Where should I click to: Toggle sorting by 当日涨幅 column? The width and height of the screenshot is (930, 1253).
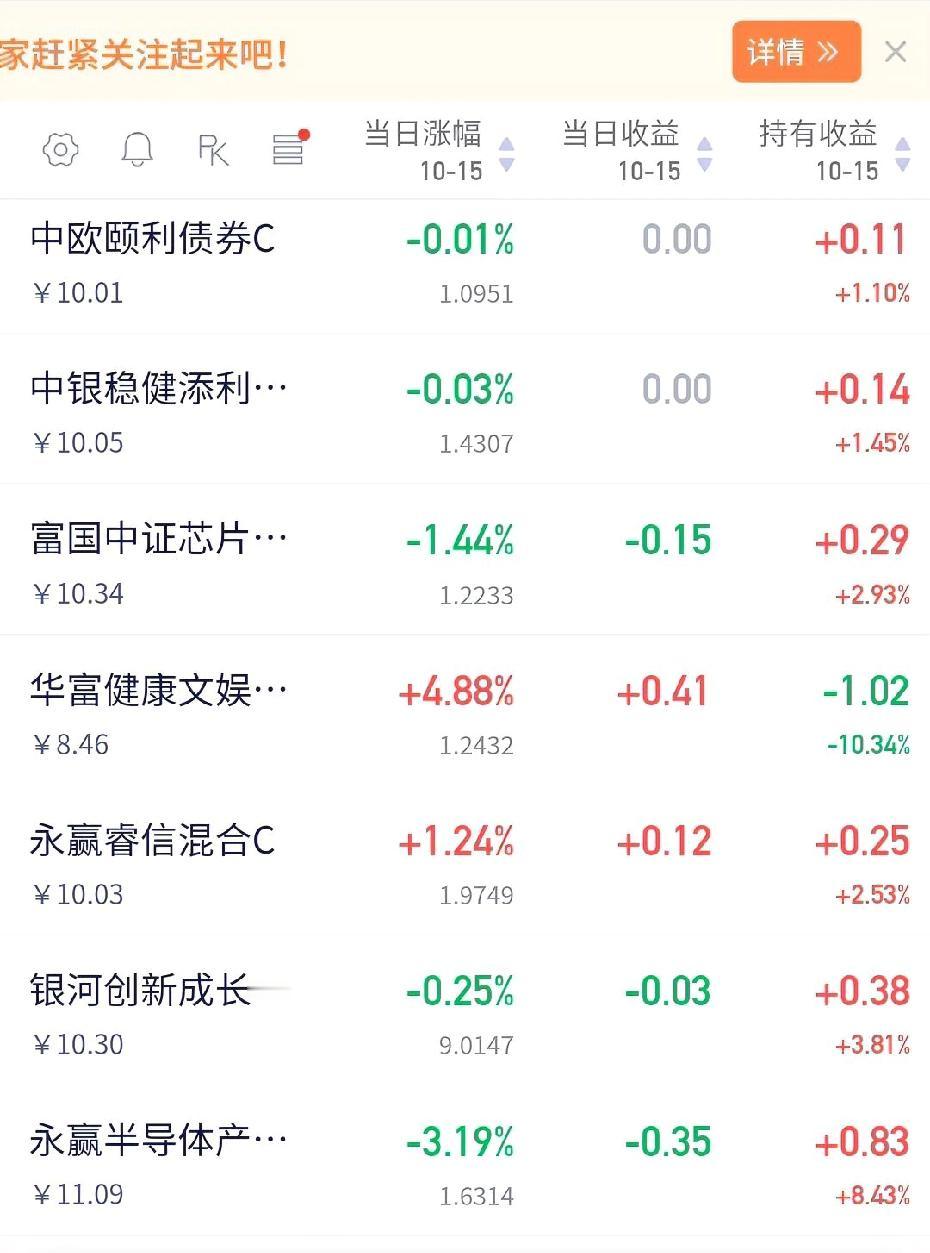click(x=424, y=150)
